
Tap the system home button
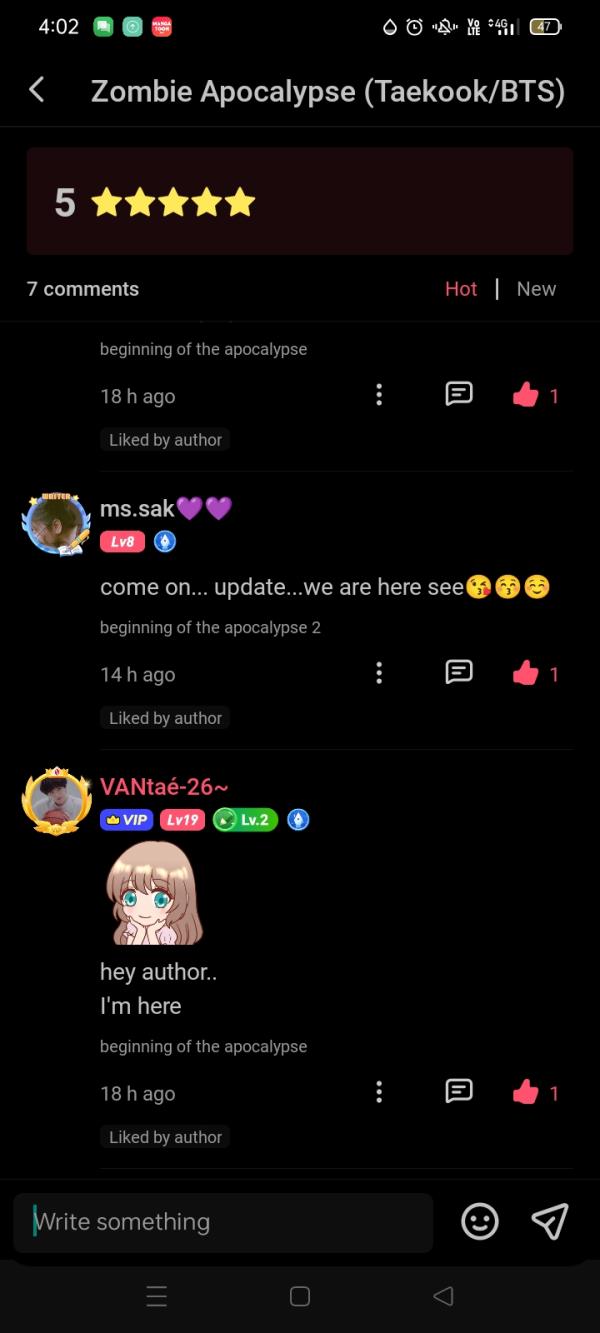(x=299, y=1296)
